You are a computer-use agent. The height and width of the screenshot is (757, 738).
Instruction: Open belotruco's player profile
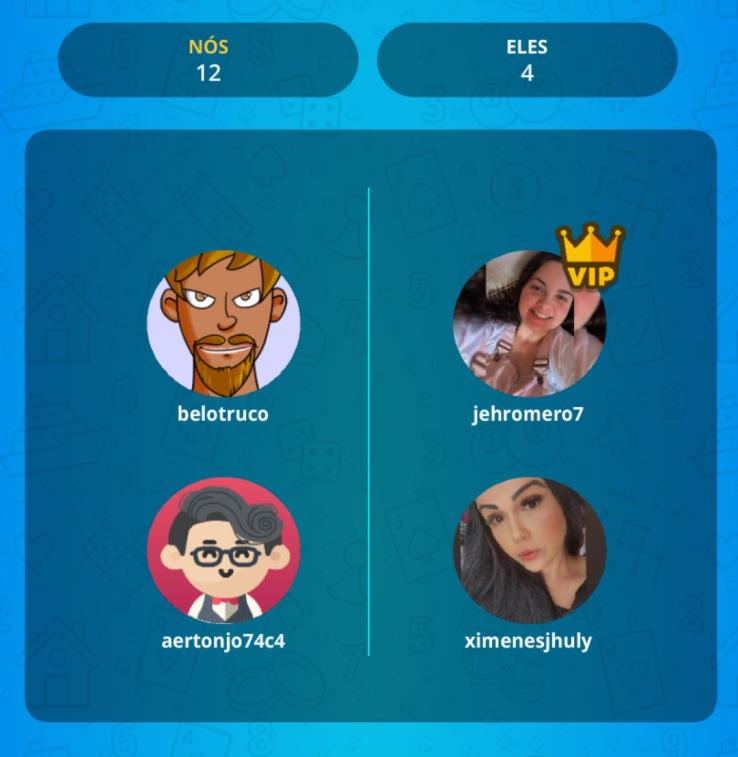223,323
